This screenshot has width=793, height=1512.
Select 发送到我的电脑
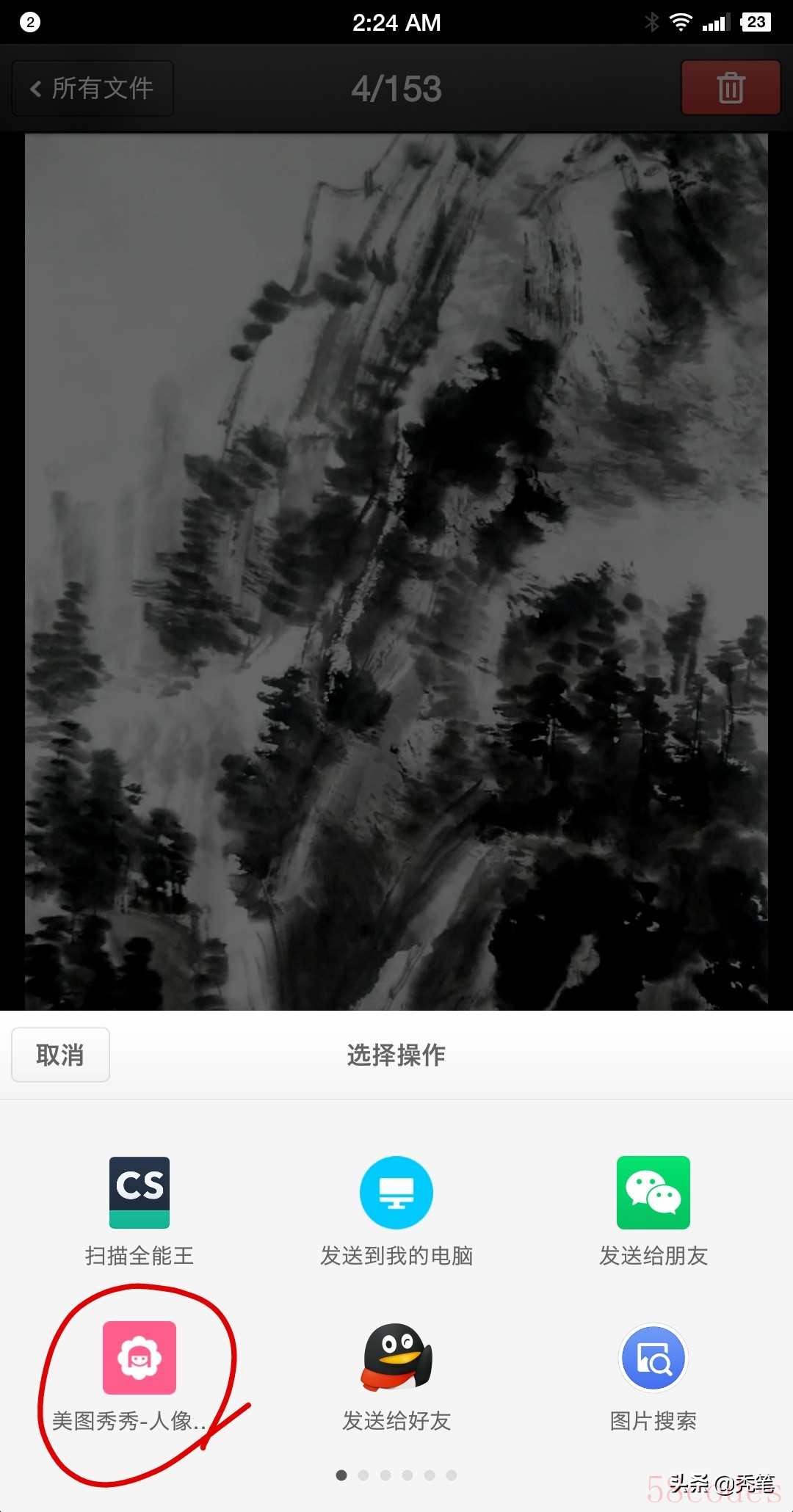click(396, 1193)
